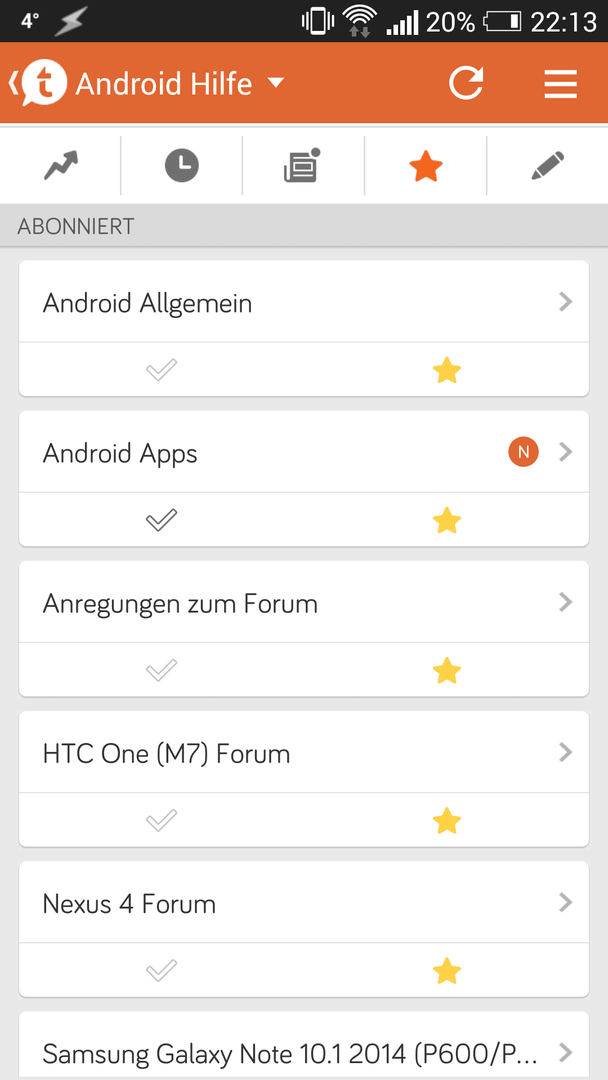The height and width of the screenshot is (1080, 608).
Task: Tap the star under Anregungen zum Forum
Action: pyautogui.click(x=446, y=670)
